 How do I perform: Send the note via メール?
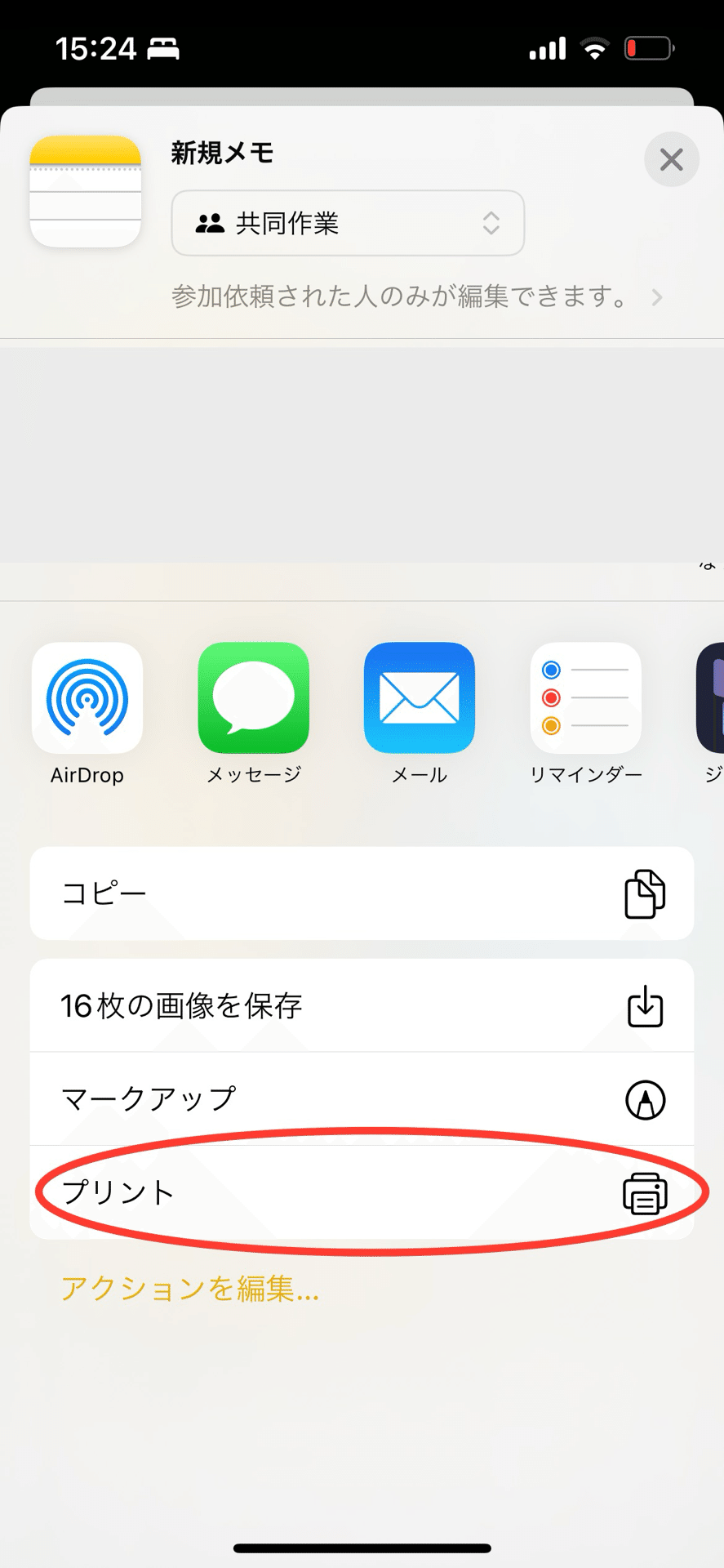420,699
